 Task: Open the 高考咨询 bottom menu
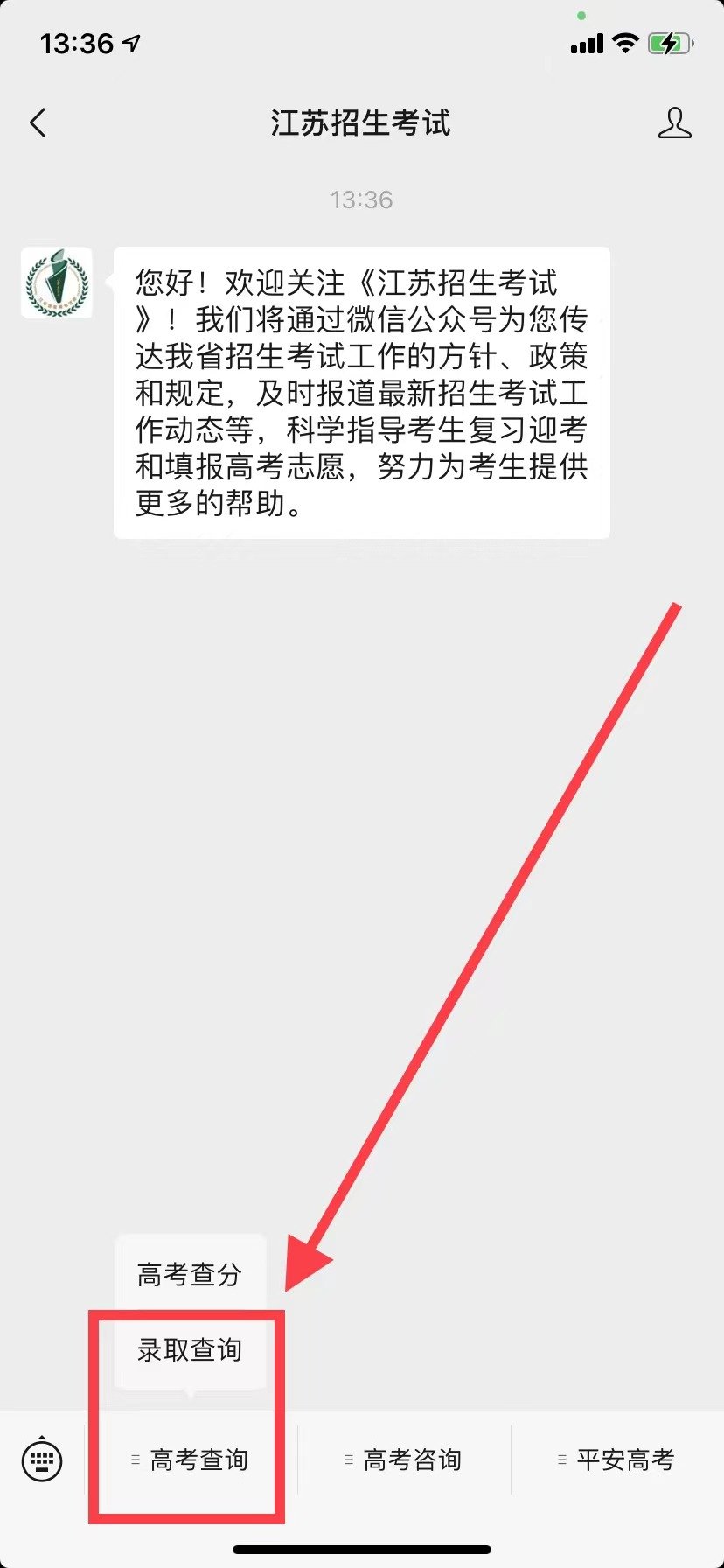(404, 1459)
